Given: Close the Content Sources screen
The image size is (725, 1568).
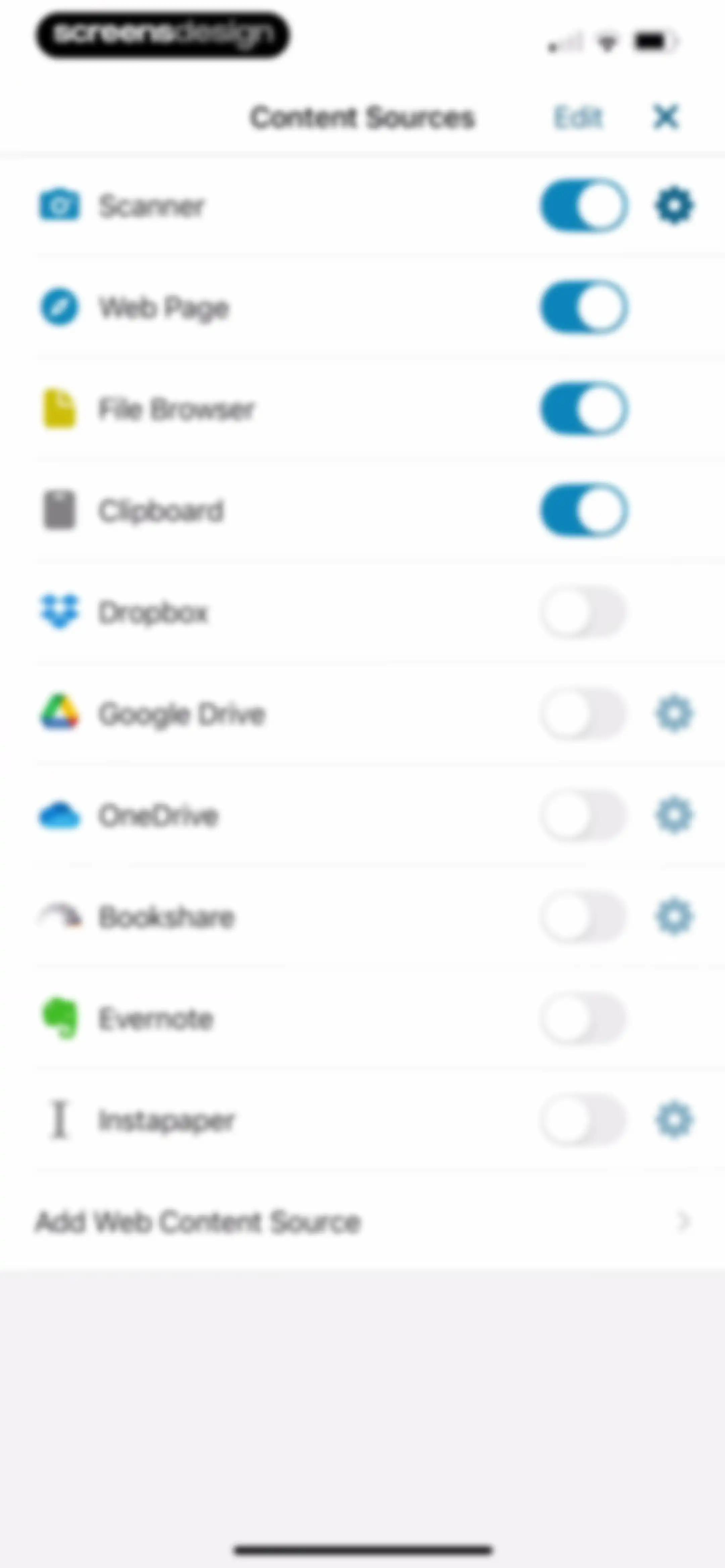Looking at the screenshot, I should 666,117.
